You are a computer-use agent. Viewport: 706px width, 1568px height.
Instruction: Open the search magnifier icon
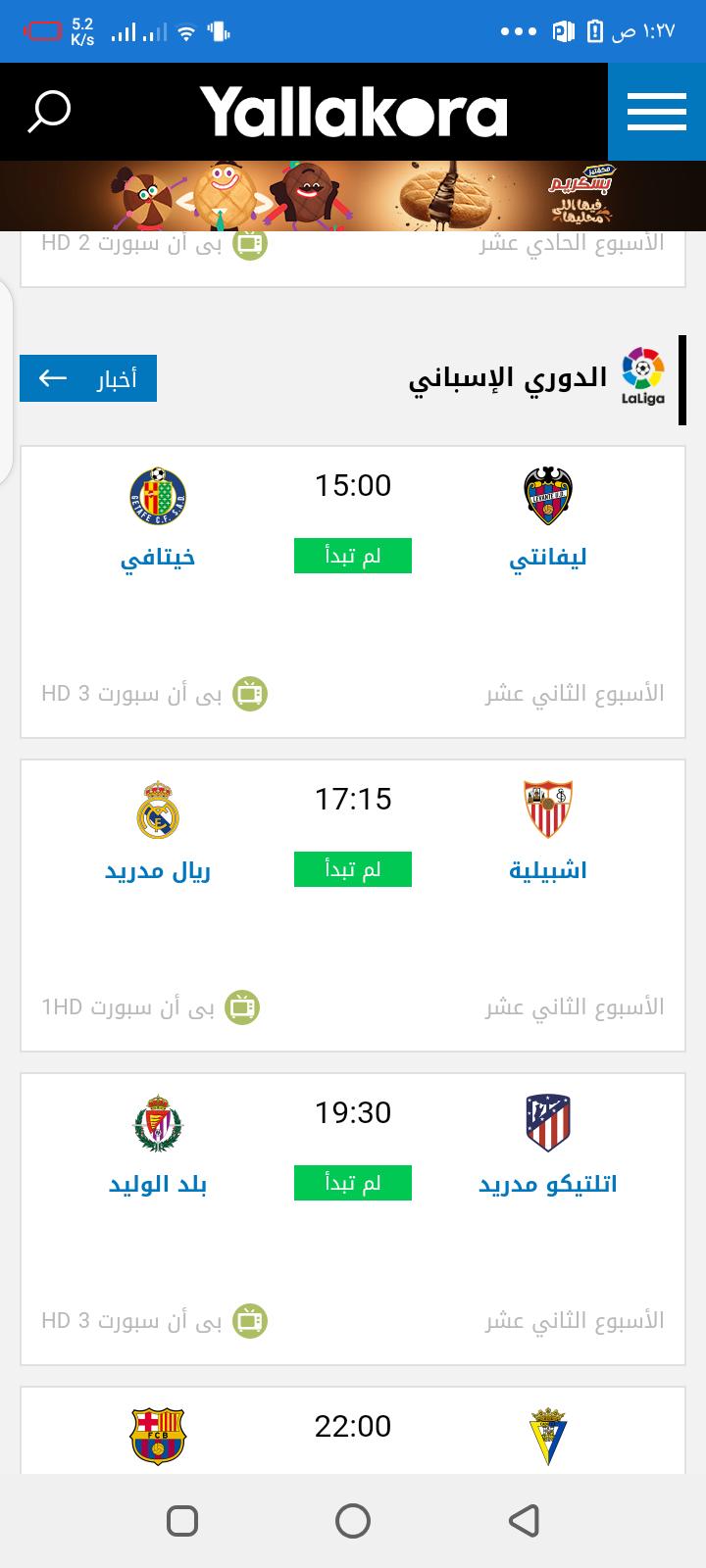coord(49,112)
